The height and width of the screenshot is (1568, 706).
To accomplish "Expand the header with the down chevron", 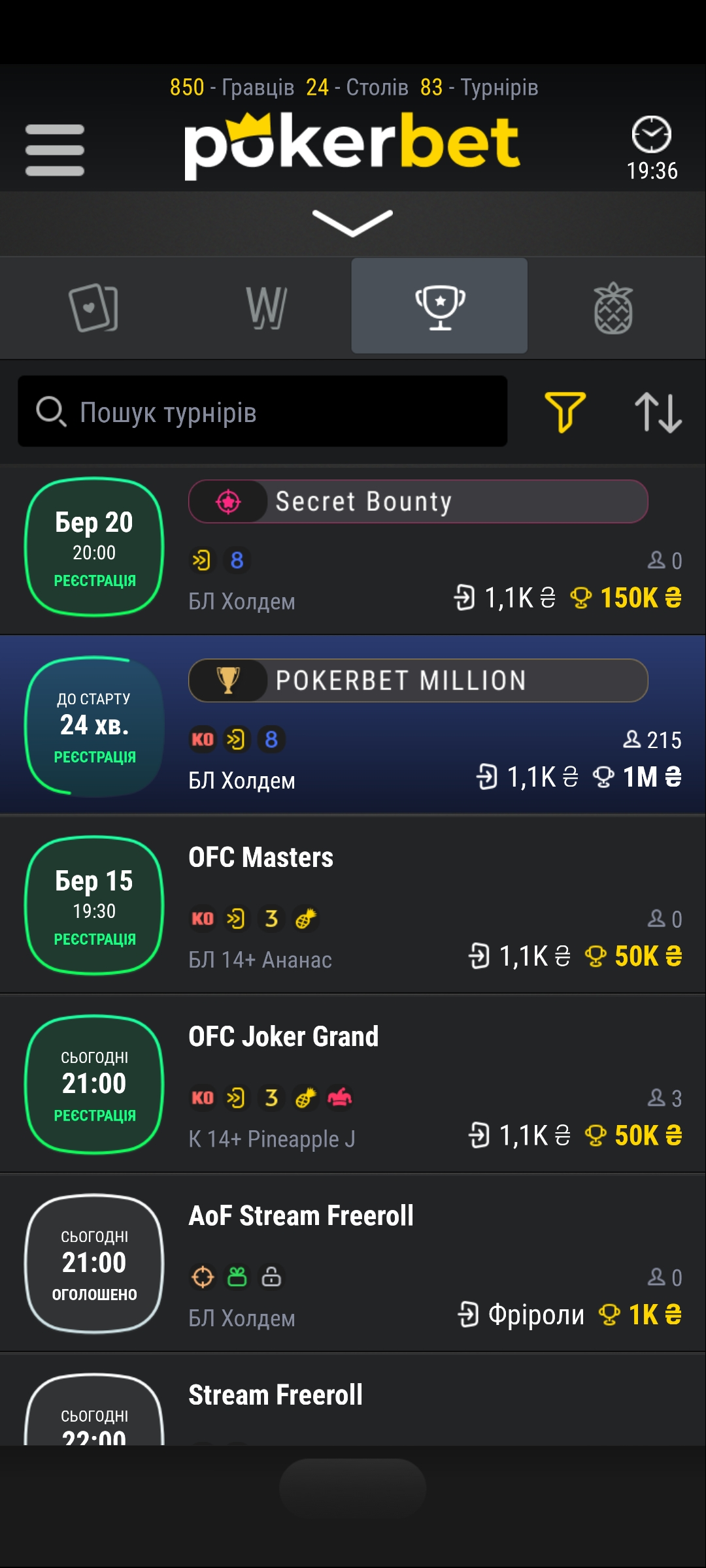I will 352,223.
